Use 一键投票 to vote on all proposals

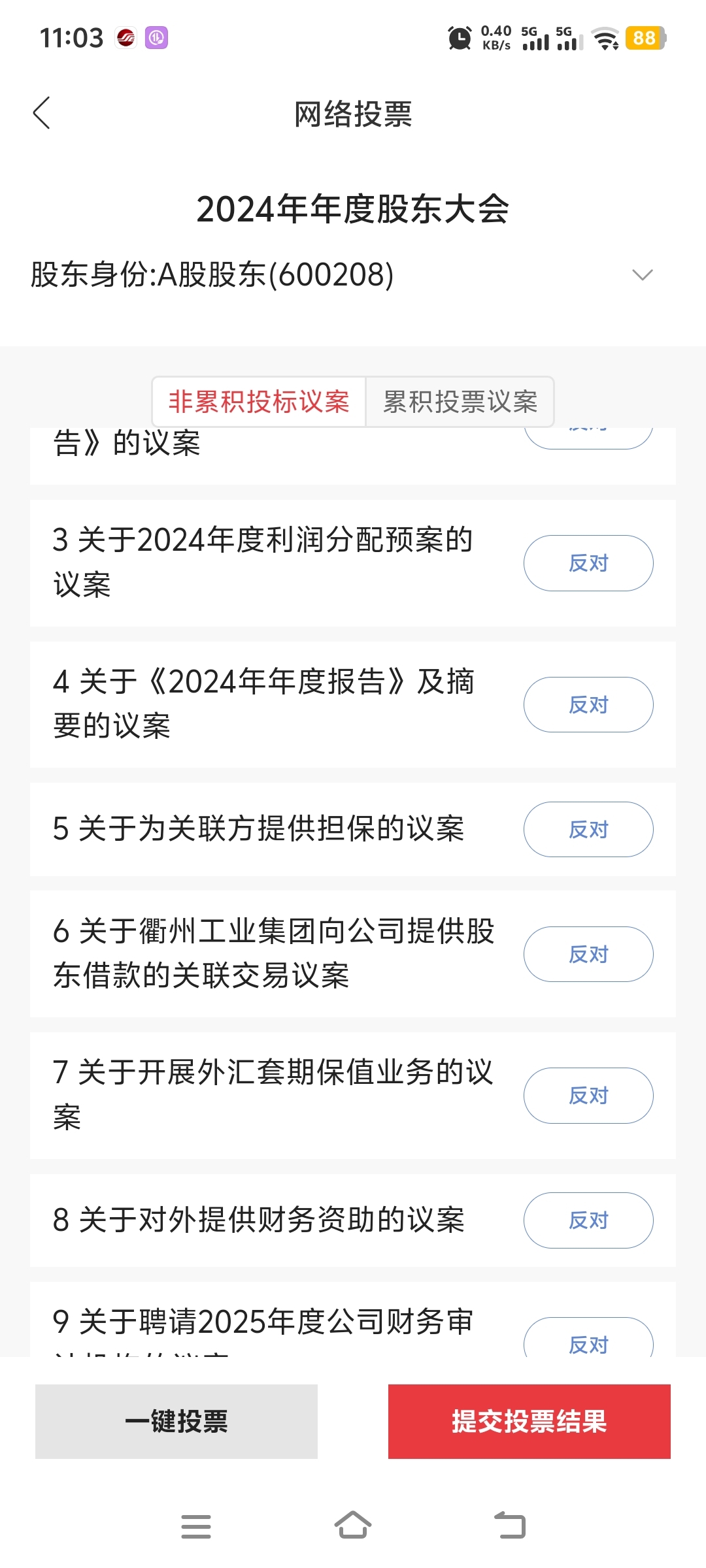coord(176,1422)
